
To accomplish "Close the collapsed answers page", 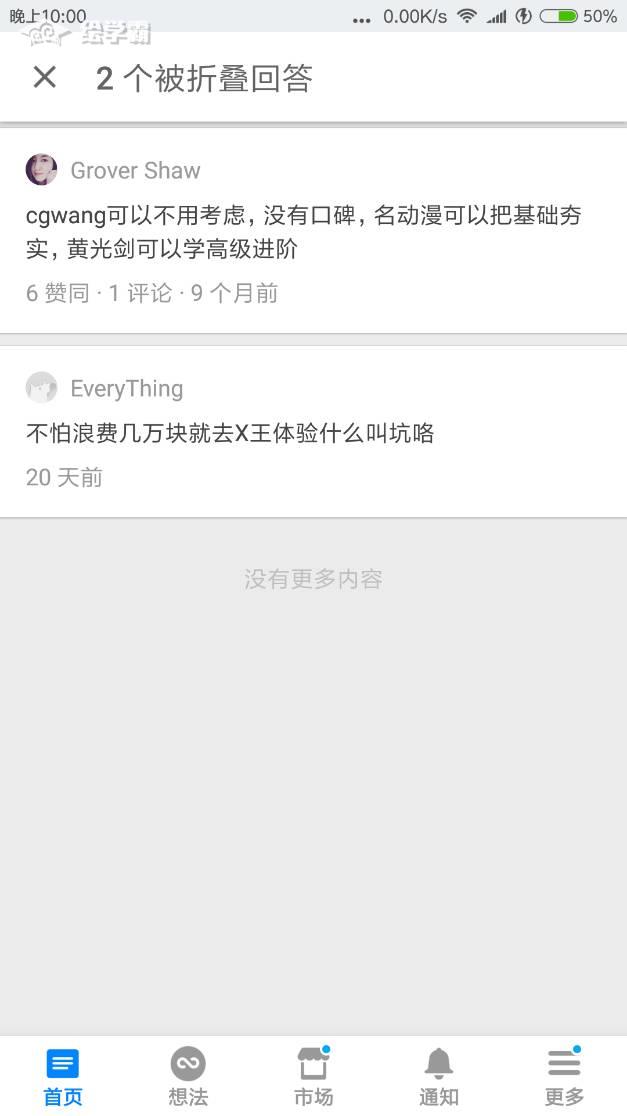I will pos(44,78).
